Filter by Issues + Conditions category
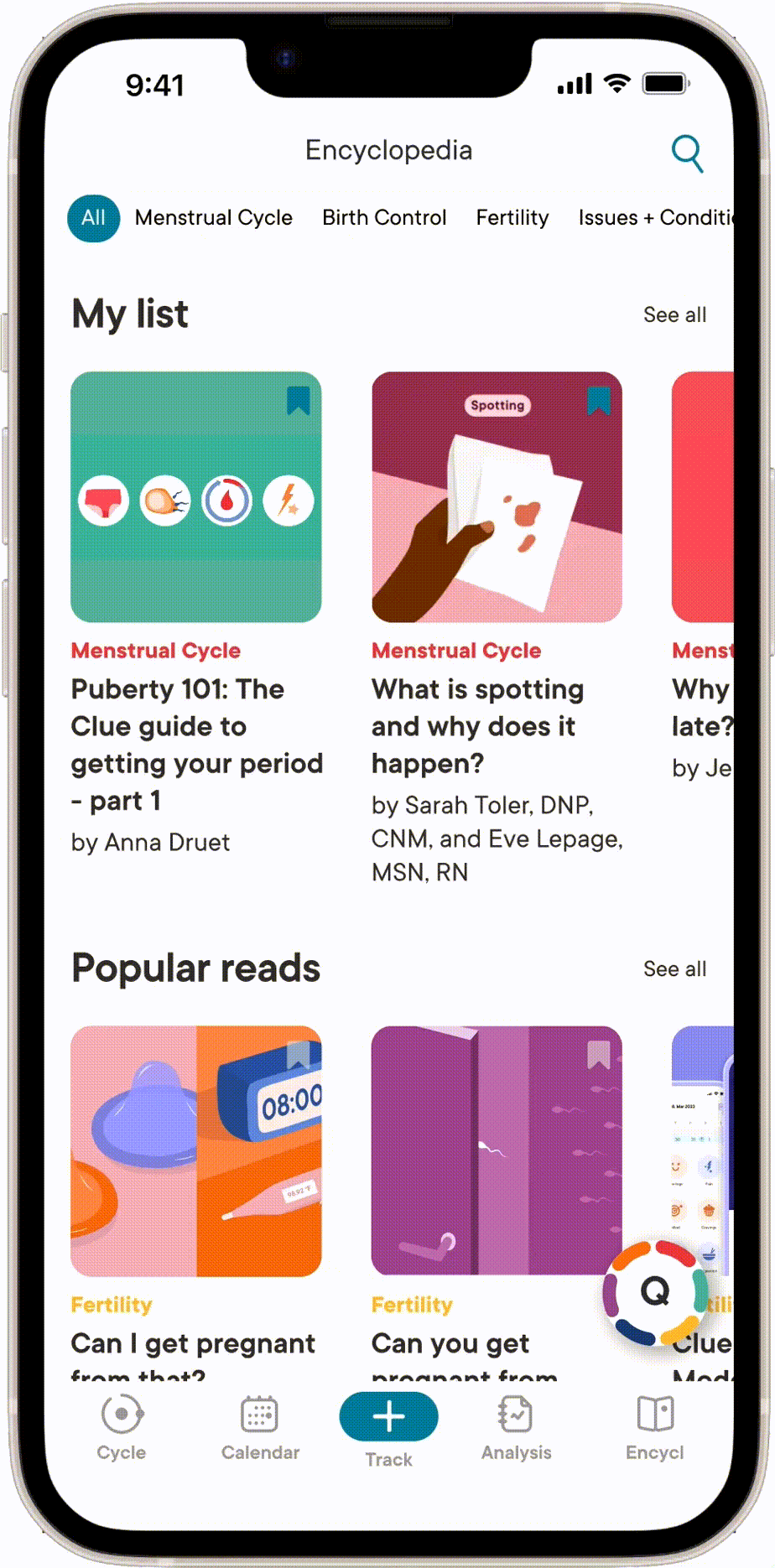Screen dimensions: 775x1568 coord(654,218)
